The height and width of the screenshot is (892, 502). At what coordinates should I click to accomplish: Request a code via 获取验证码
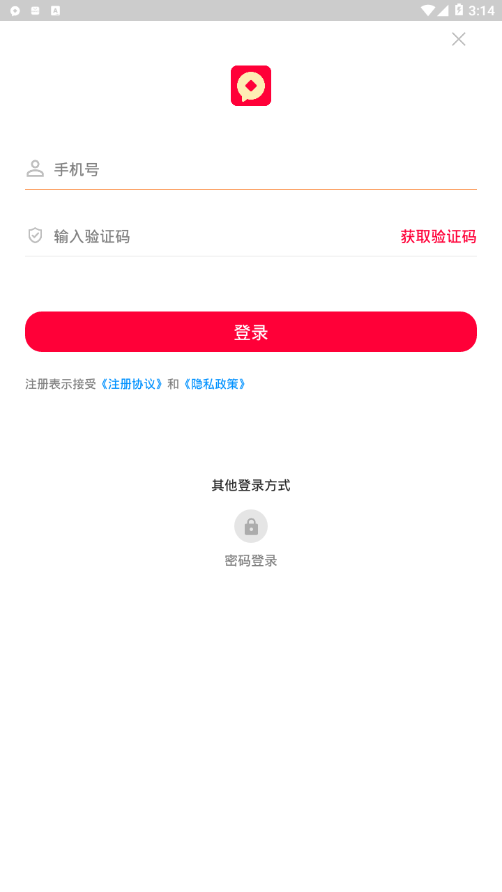[x=438, y=237]
